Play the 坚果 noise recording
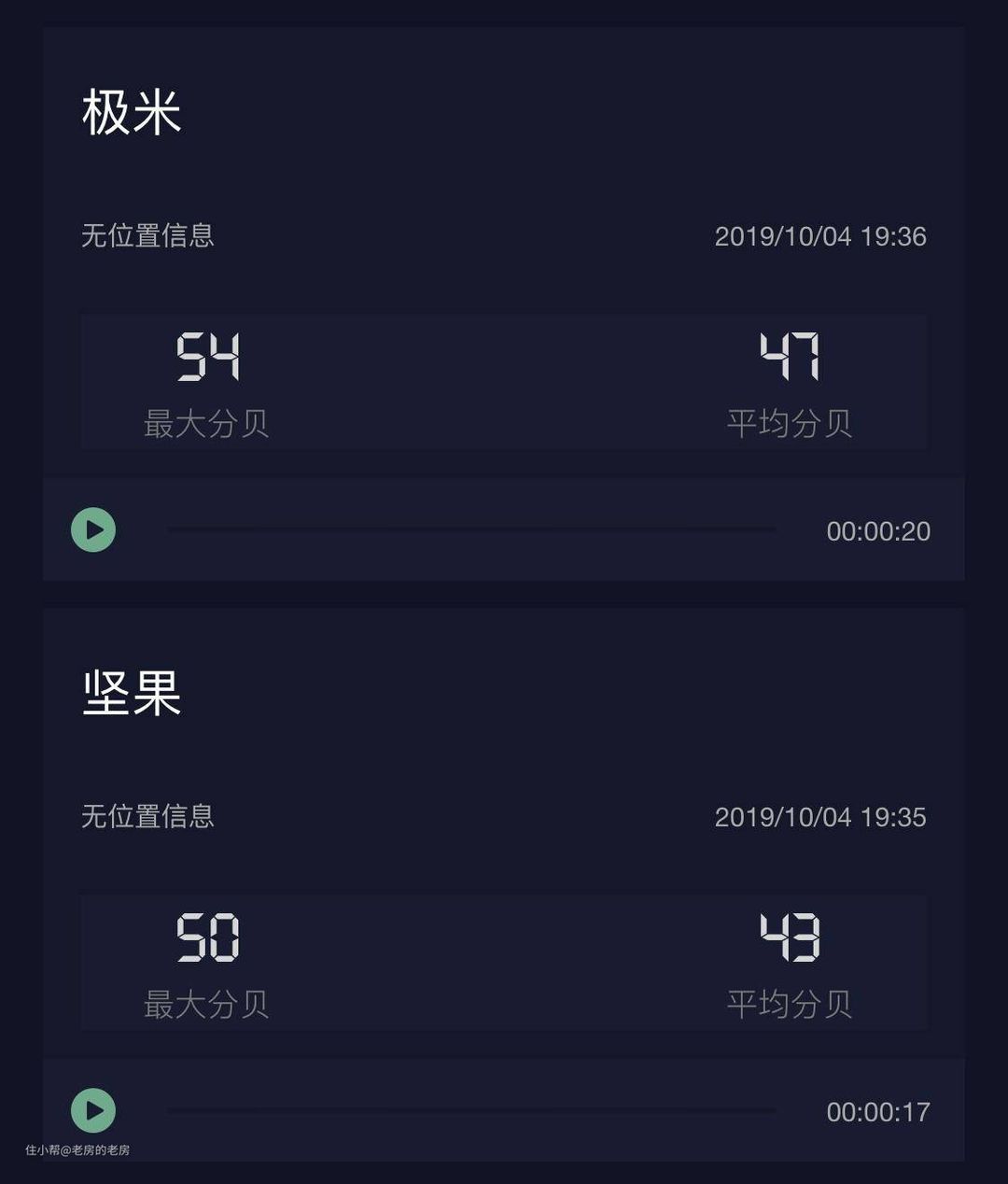1008x1184 pixels. tap(93, 1111)
